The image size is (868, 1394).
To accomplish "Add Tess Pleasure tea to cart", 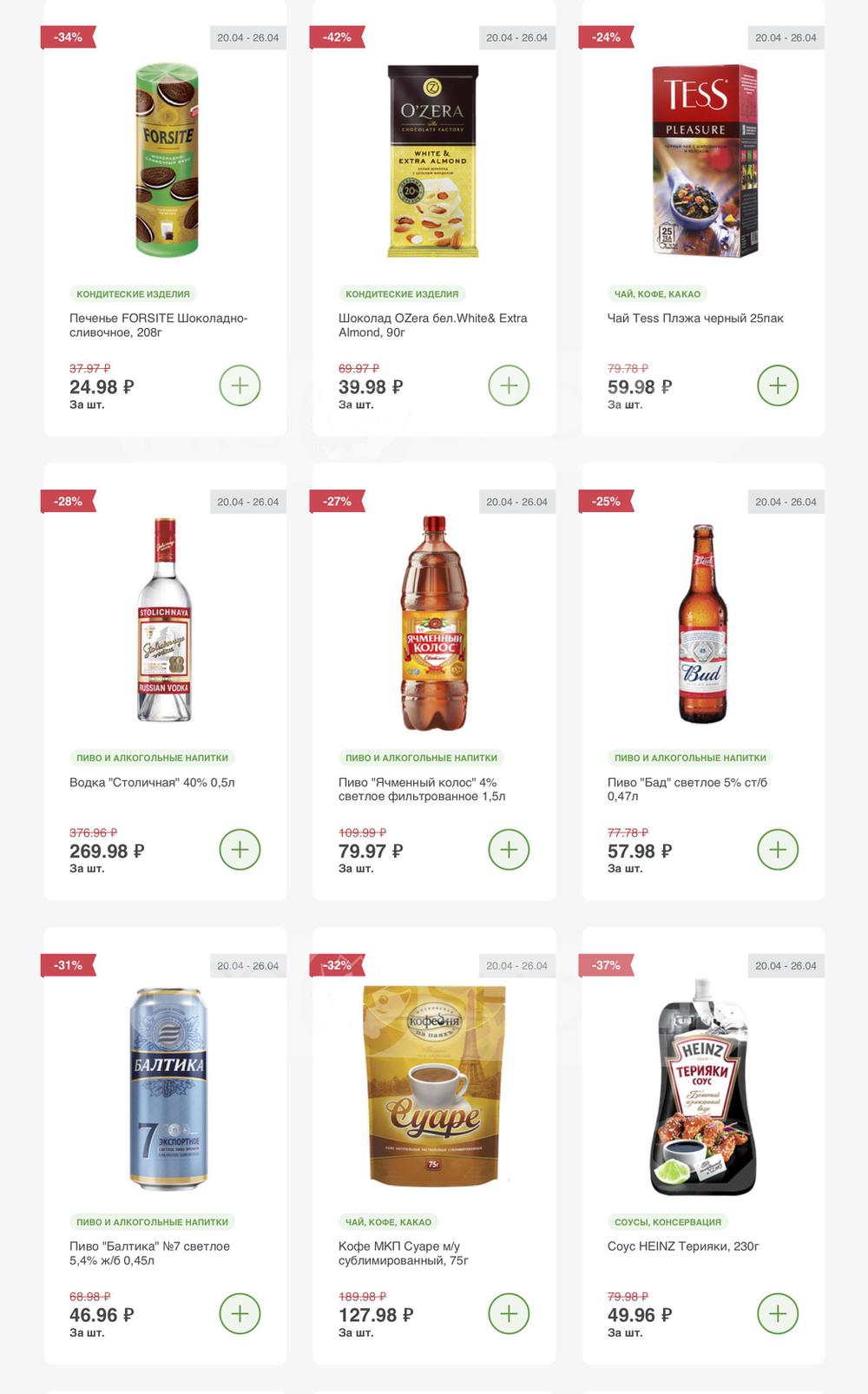I will click(778, 385).
